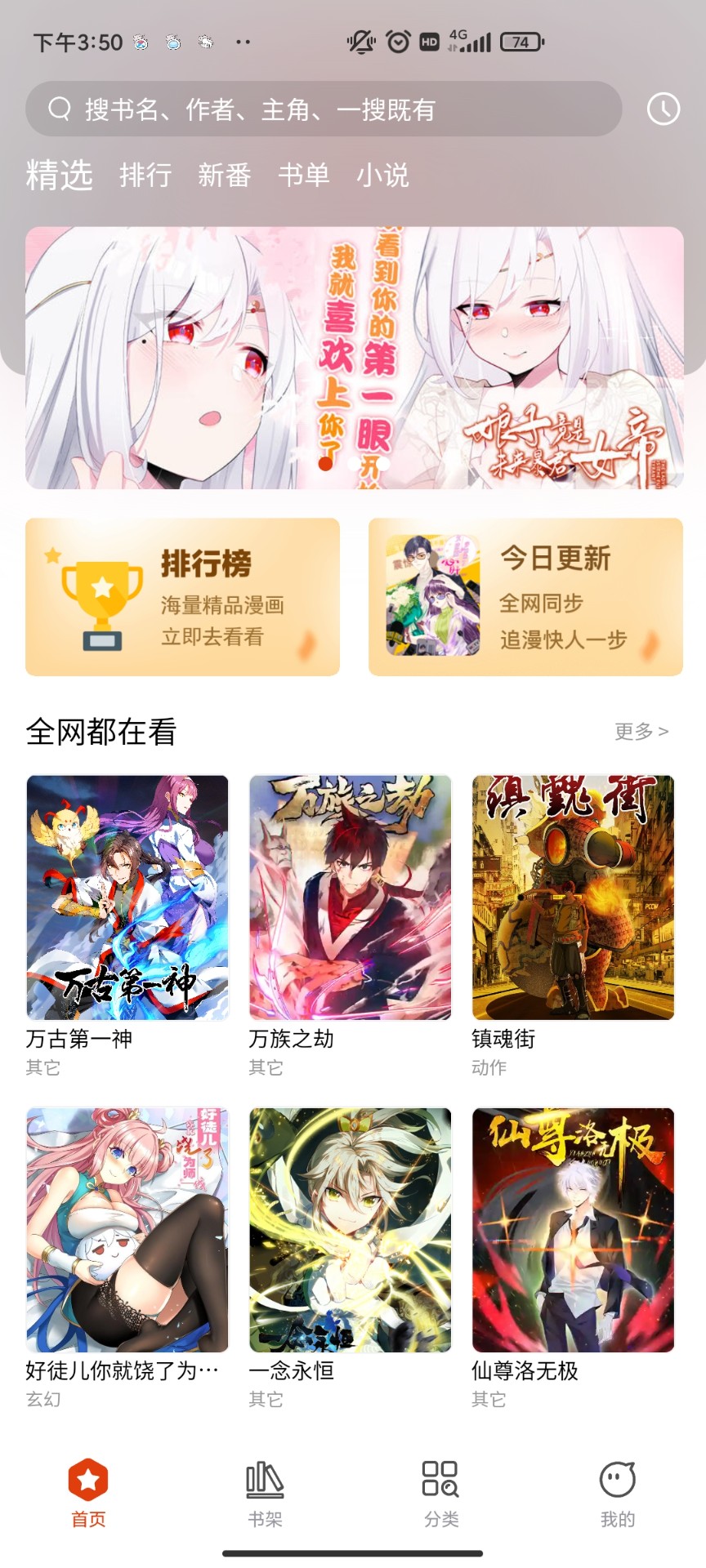Switch to the 排行 tab
This screenshot has width=706, height=1568.
click(146, 175)
